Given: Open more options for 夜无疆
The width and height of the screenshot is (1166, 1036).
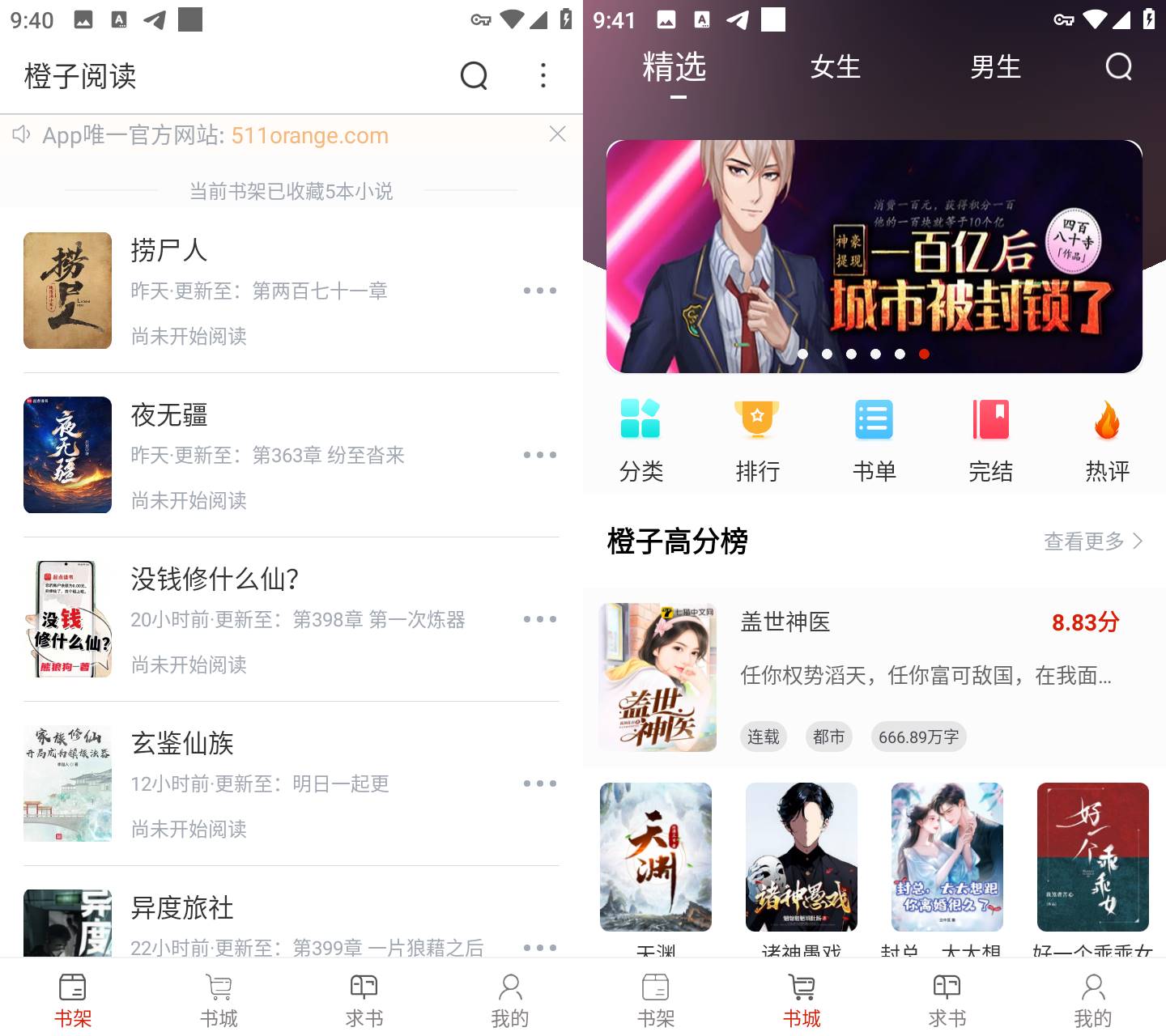Looking at the screenshot, I should tap(539, 455).
